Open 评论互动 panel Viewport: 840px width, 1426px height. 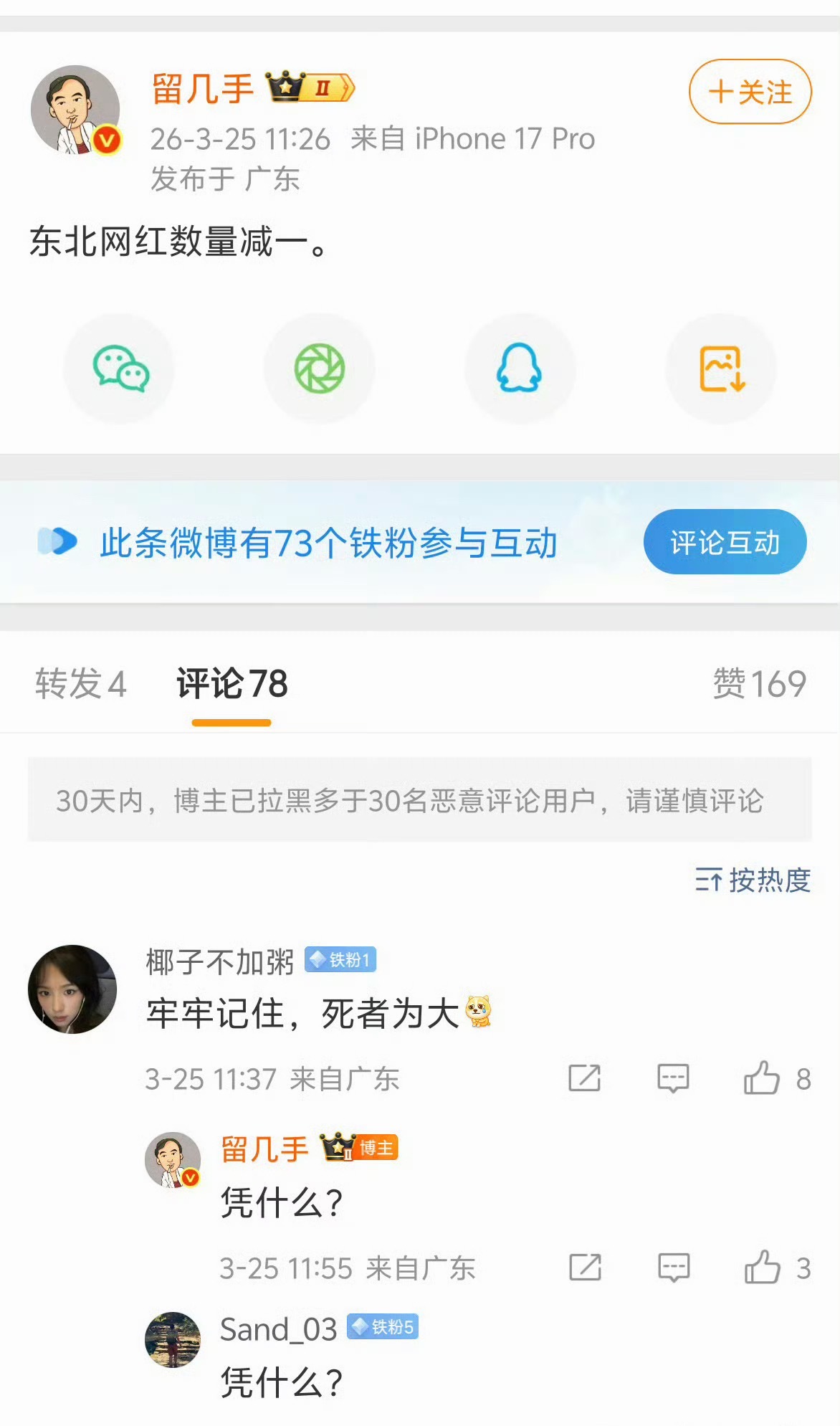724,543
